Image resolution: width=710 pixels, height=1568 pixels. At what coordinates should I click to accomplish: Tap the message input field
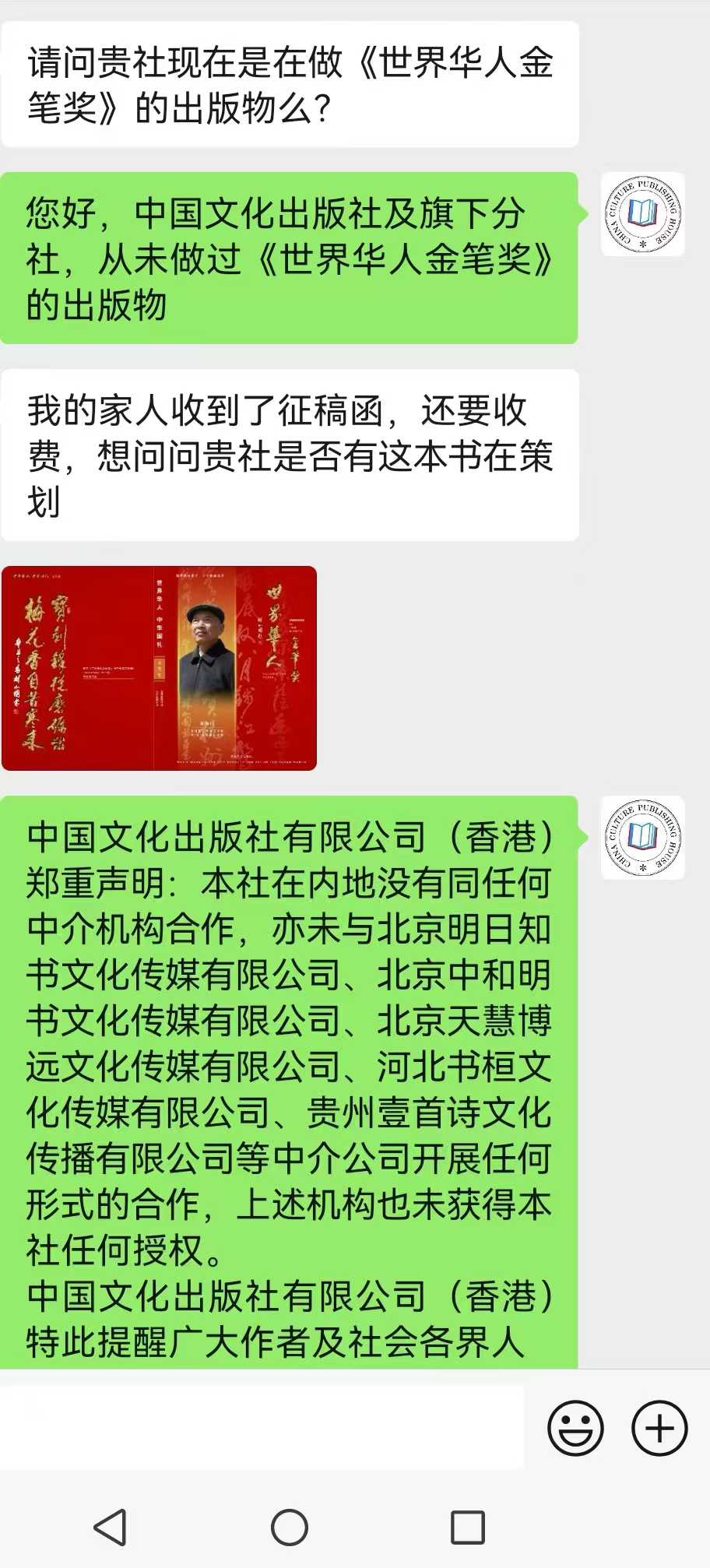[x=262, y=1426]
